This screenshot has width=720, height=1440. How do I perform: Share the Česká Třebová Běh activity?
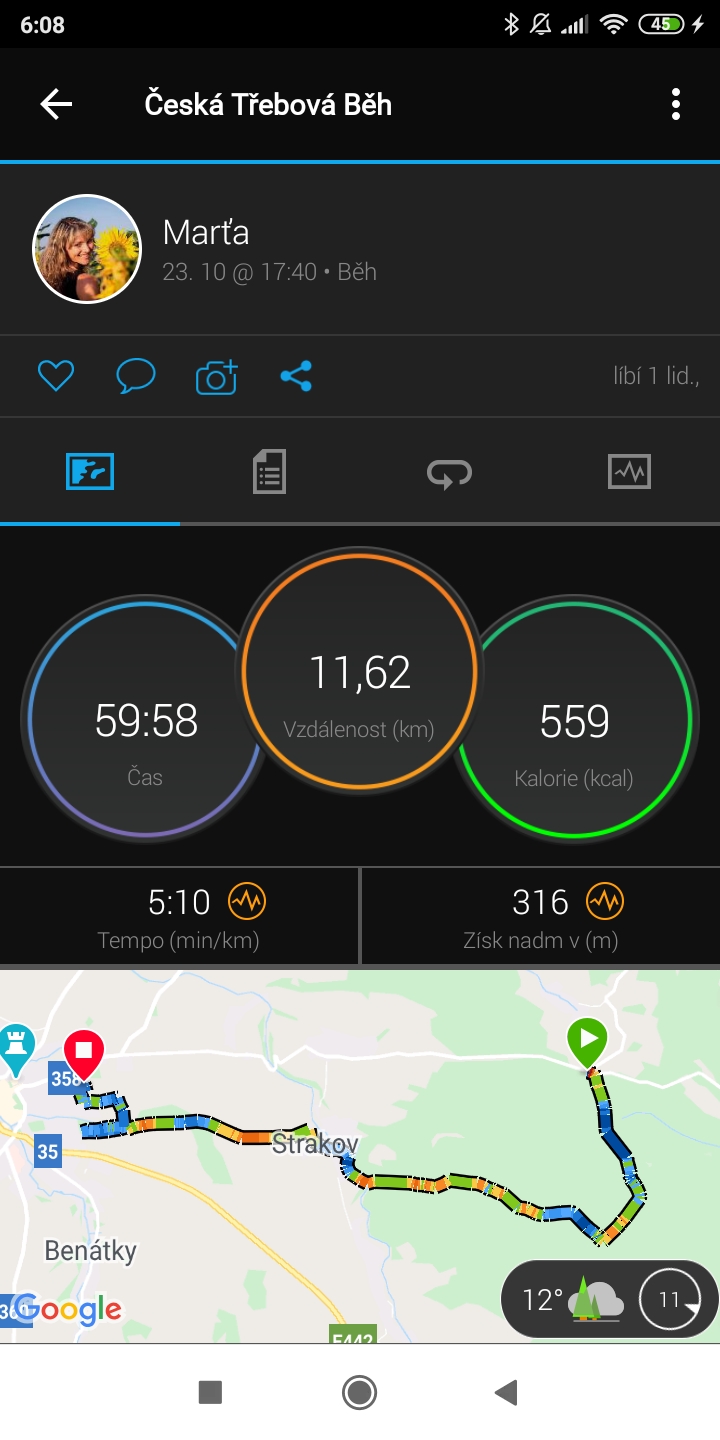[x=296, y=376]
